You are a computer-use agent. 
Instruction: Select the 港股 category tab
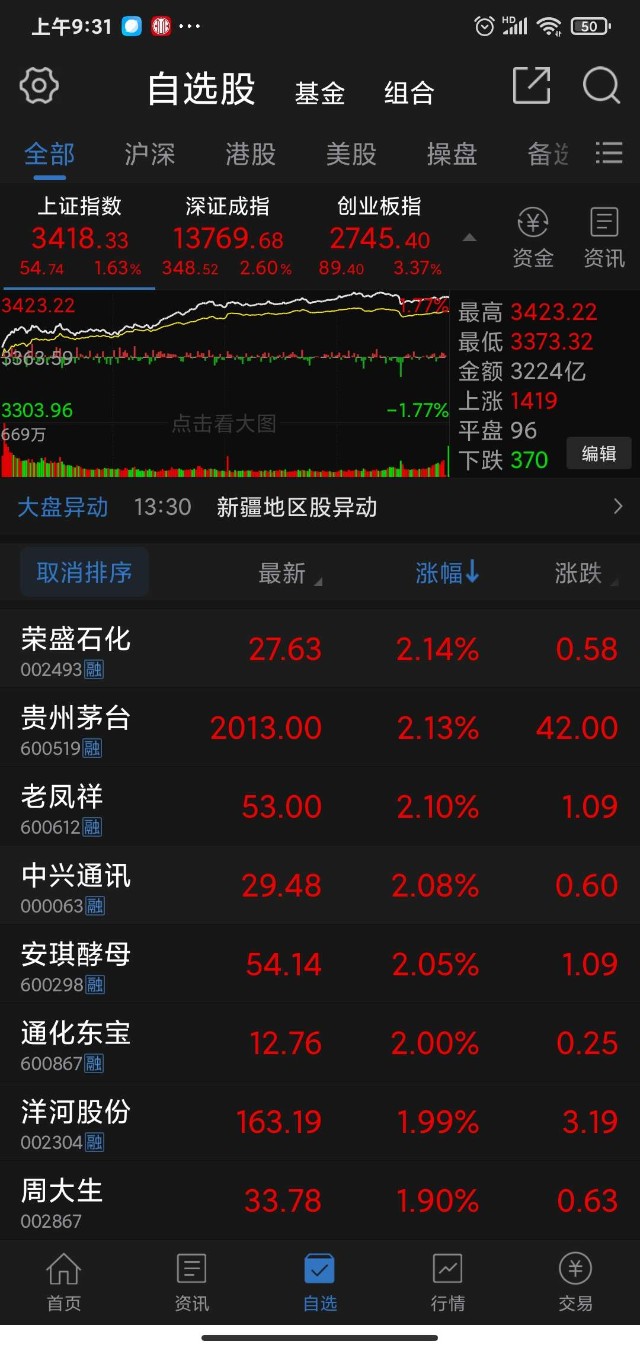point(250,154)
